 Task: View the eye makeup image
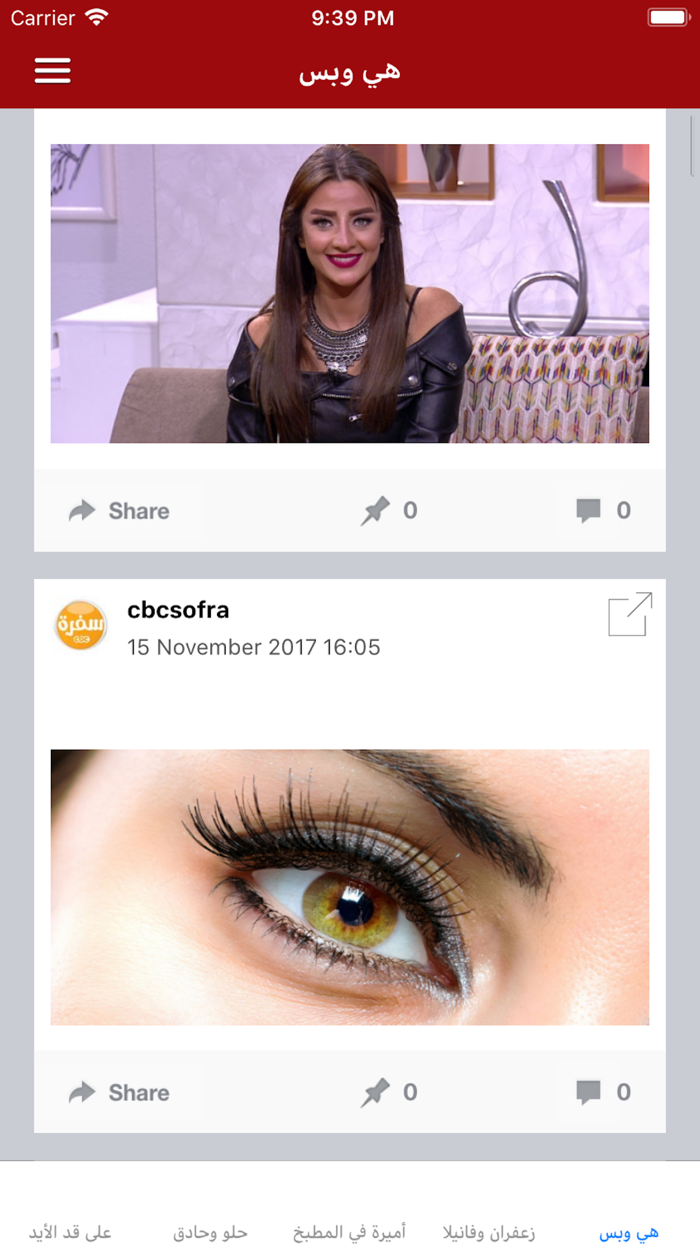coord(350,887)
